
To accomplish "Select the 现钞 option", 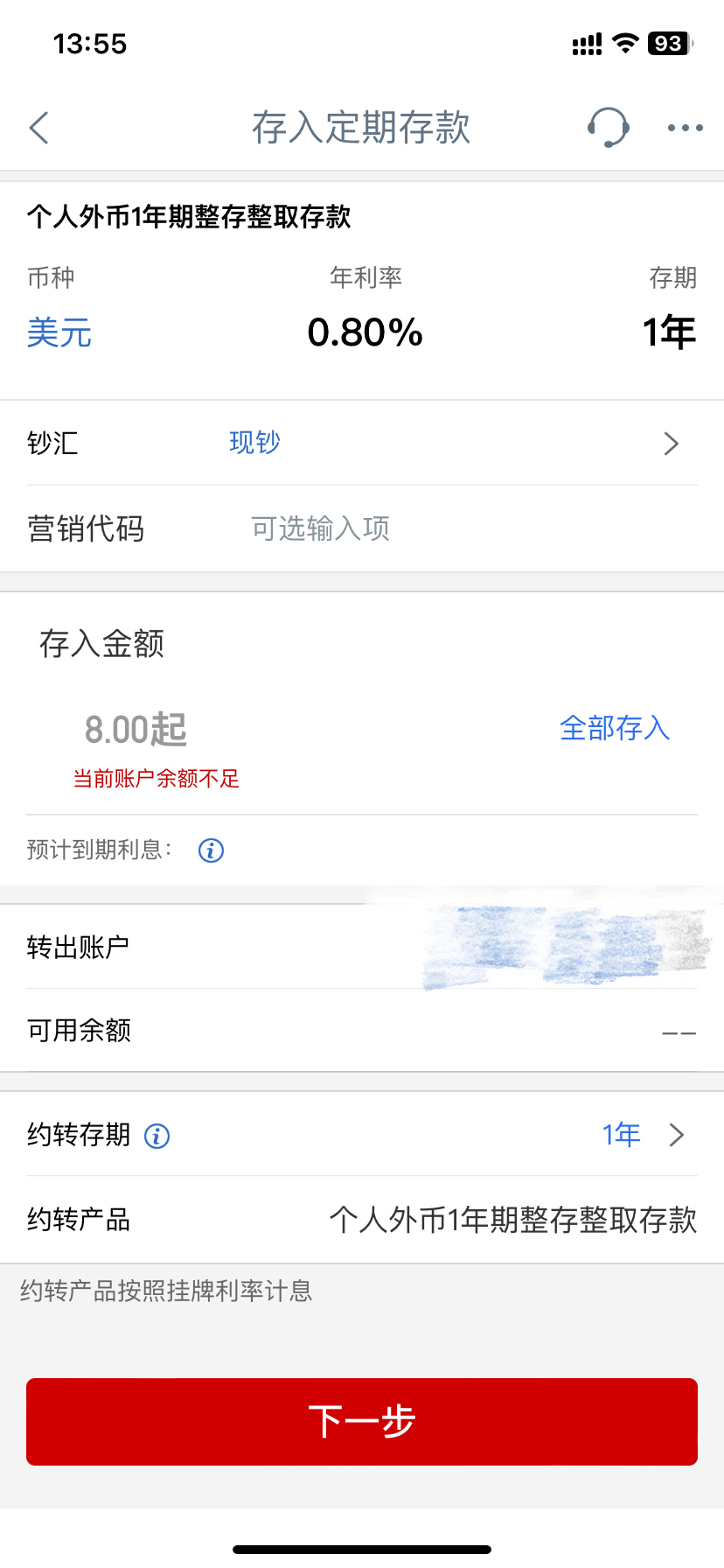I will coord(254,443).
